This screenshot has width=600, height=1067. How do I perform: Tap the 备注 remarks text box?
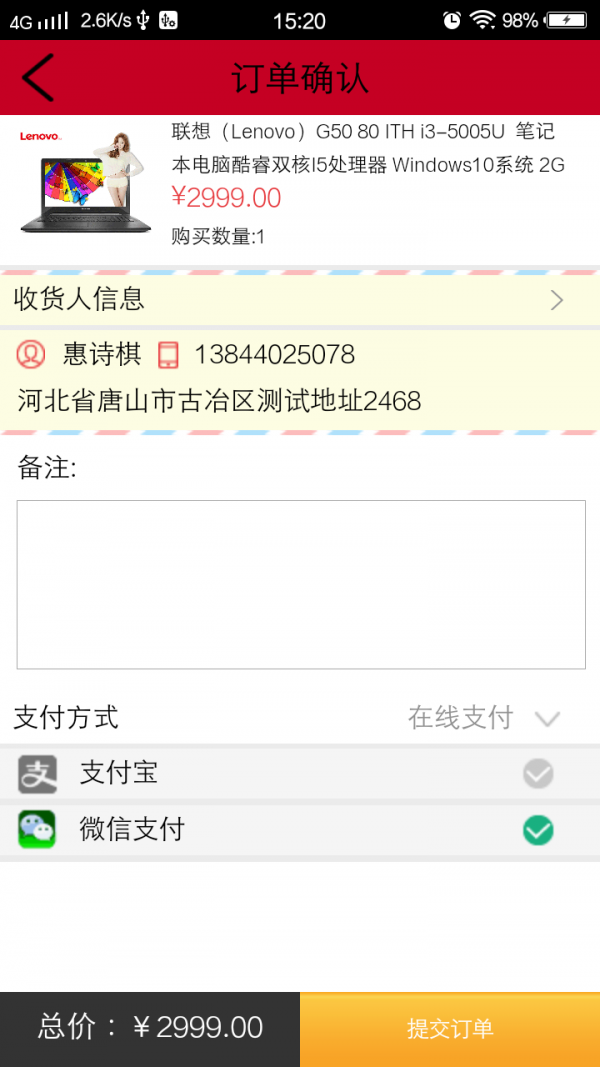(x=300, y=584)
